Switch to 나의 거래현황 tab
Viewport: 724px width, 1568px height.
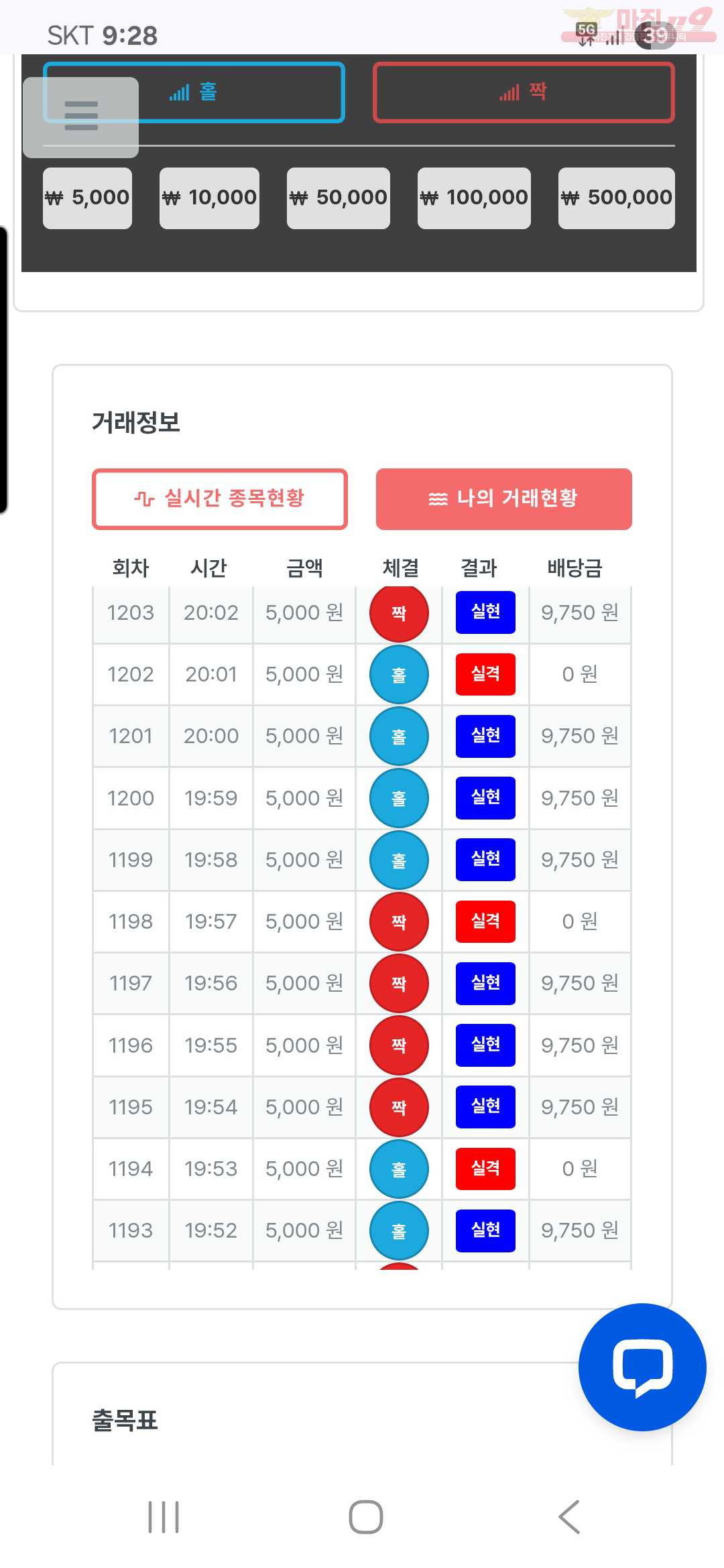tap(503, 499)
